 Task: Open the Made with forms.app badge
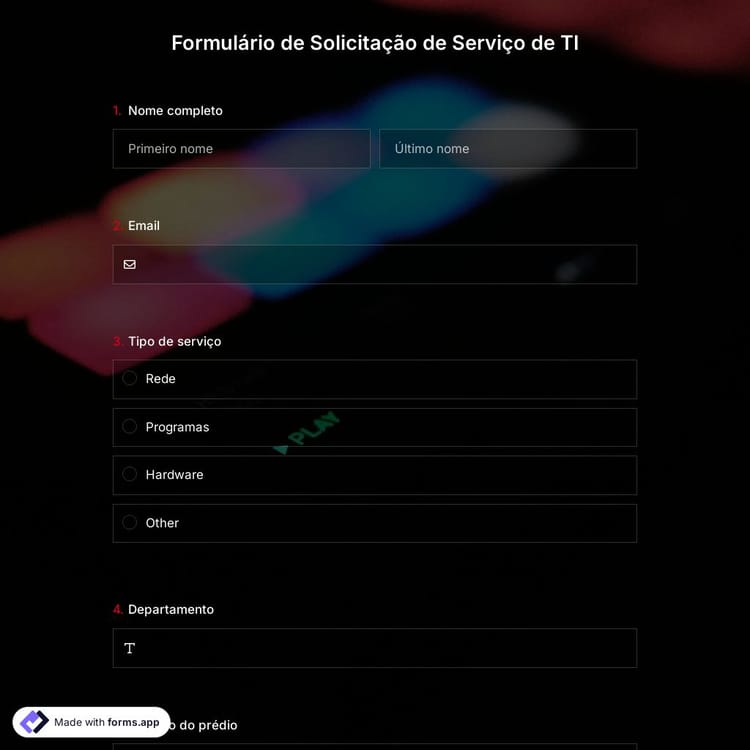point(91,722)
